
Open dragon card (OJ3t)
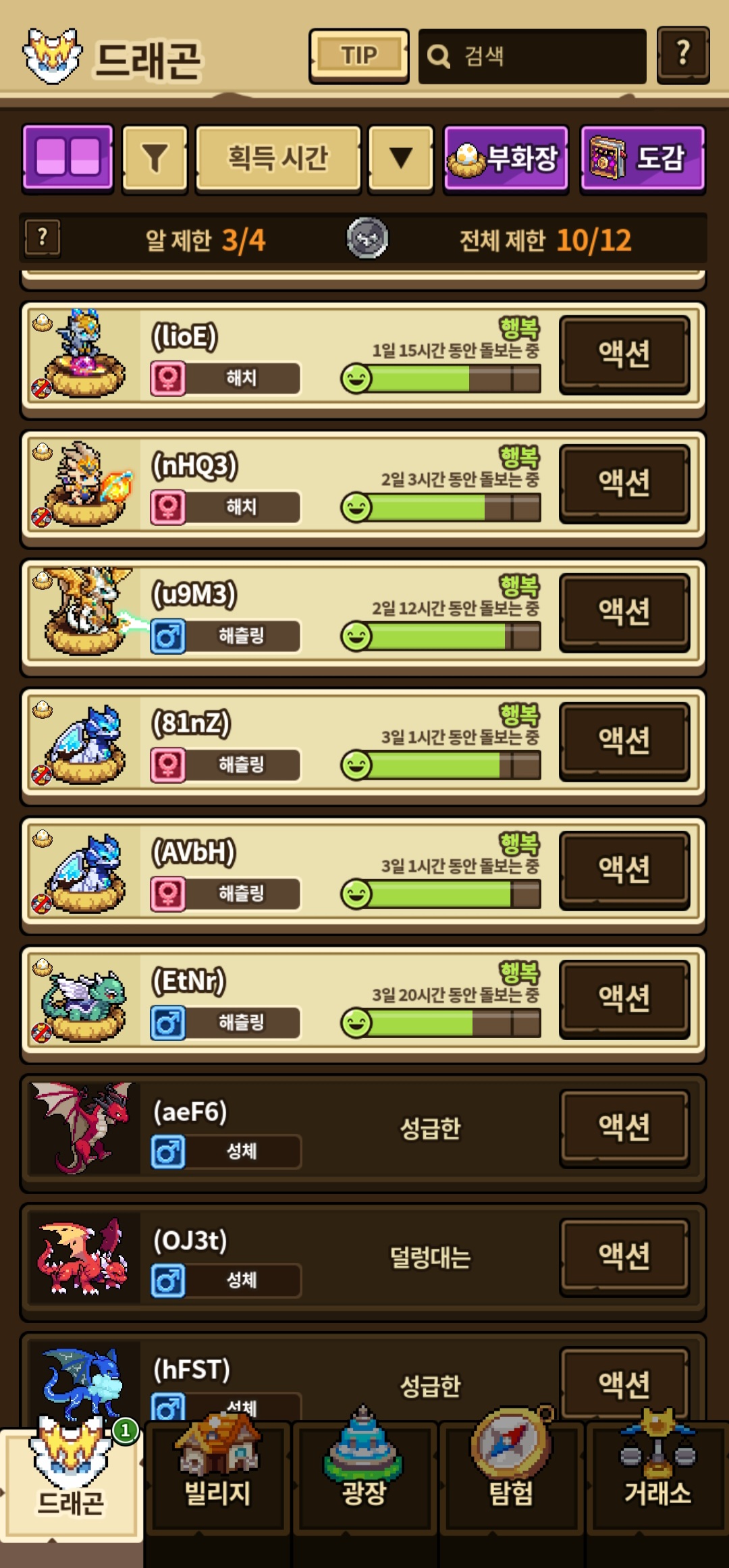pyautogui.click(x=304, y=1257)
